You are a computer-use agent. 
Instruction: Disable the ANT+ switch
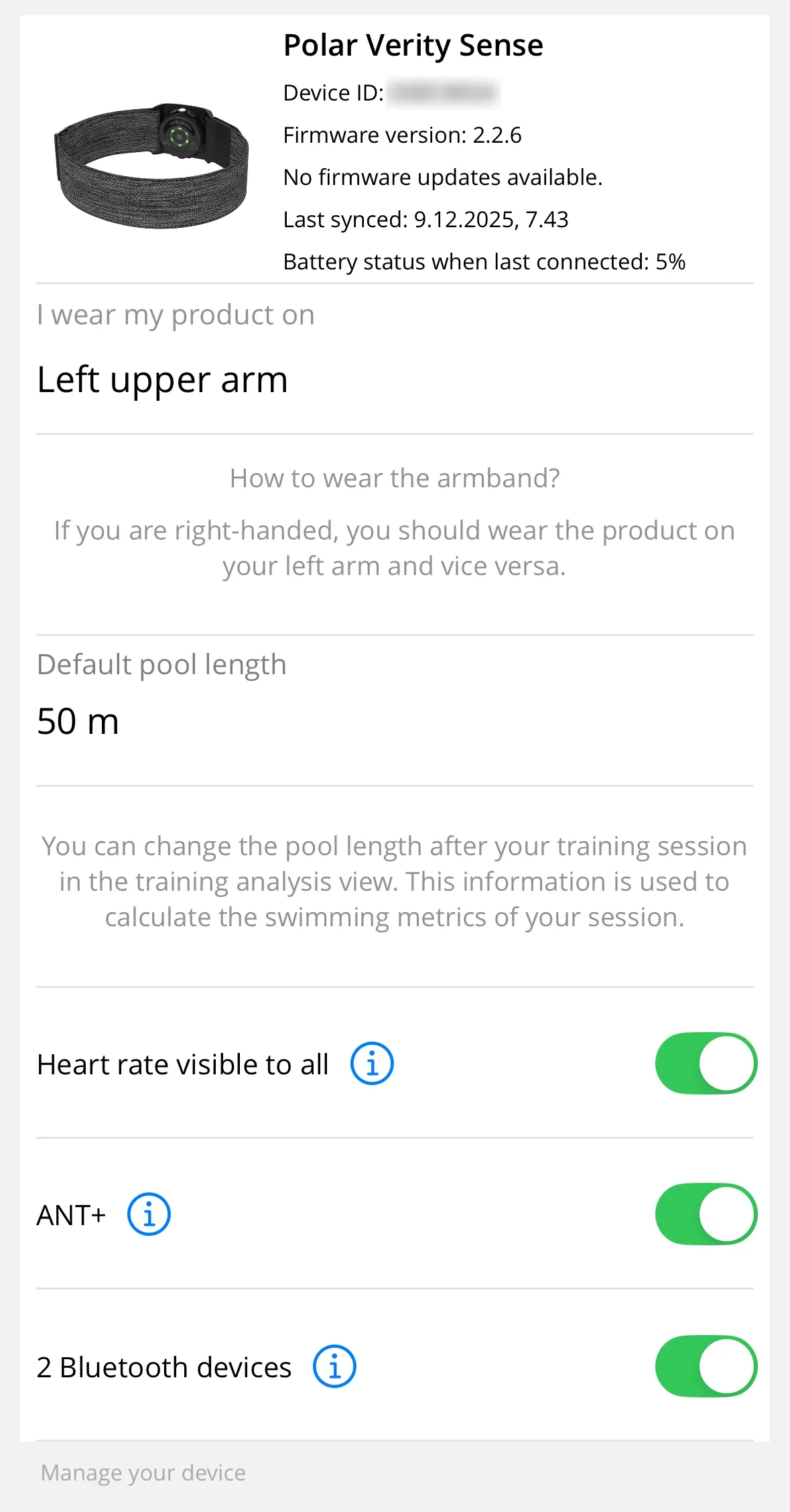coord(705,1214)
